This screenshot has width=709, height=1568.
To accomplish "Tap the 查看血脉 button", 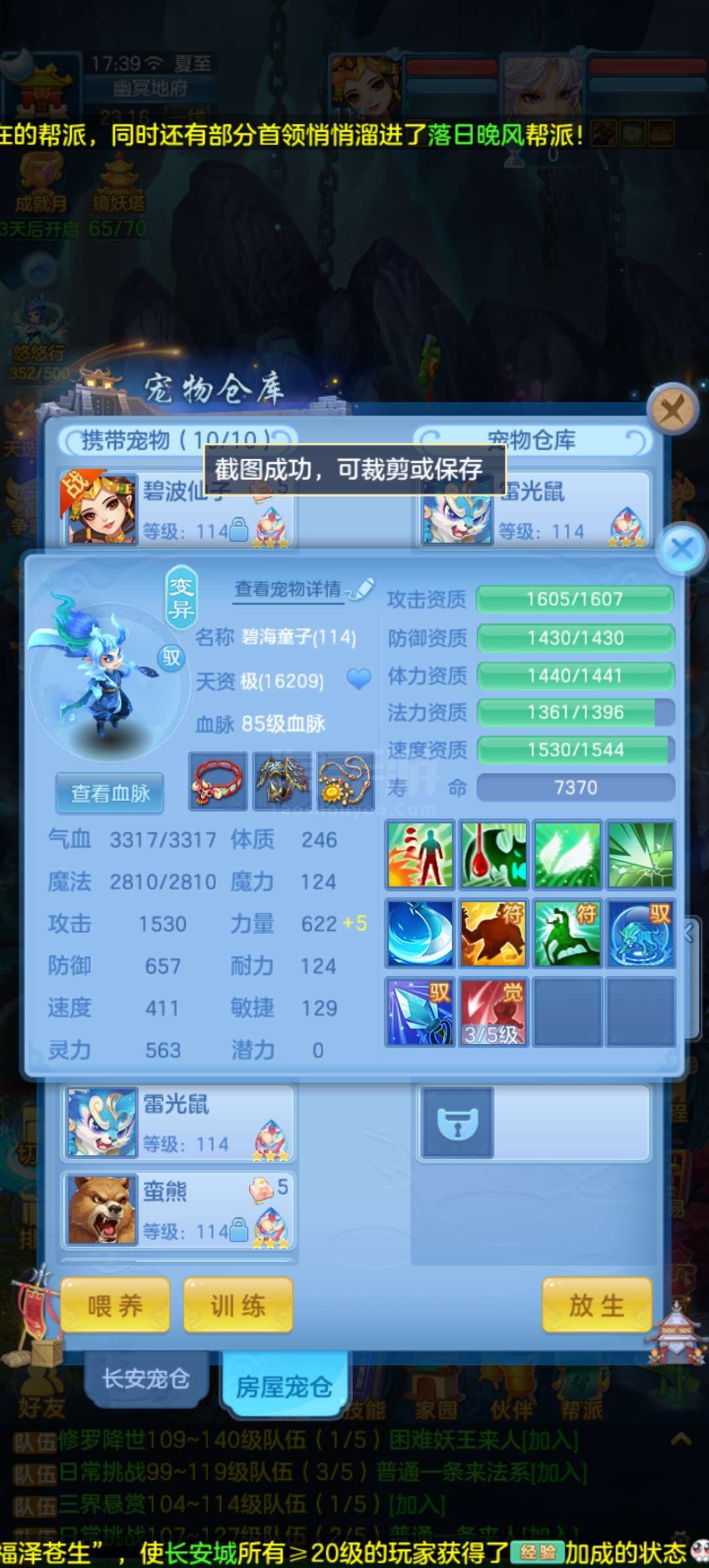I will 110,793.
